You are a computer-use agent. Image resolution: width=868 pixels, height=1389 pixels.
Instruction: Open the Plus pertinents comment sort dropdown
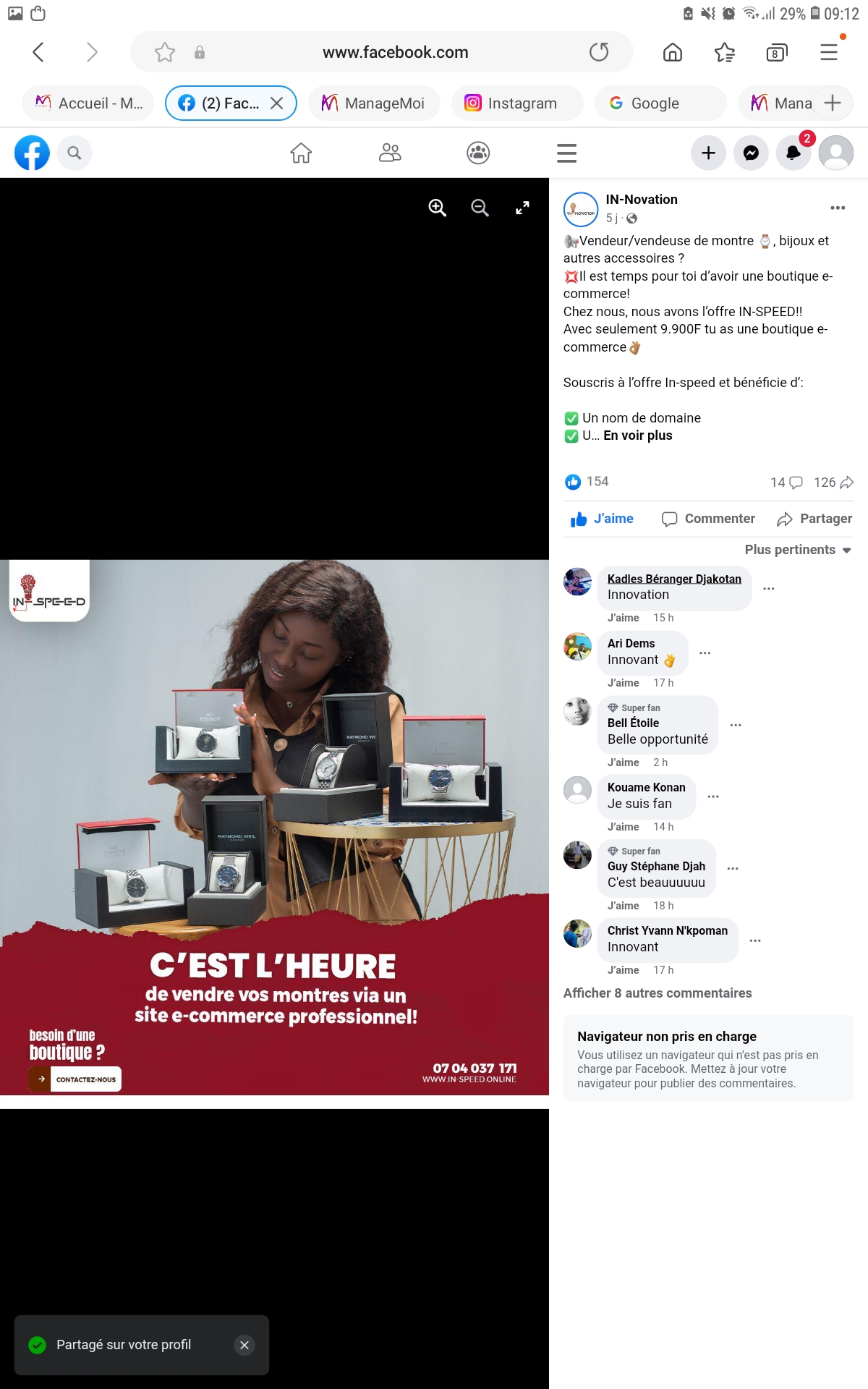point(798,550)
